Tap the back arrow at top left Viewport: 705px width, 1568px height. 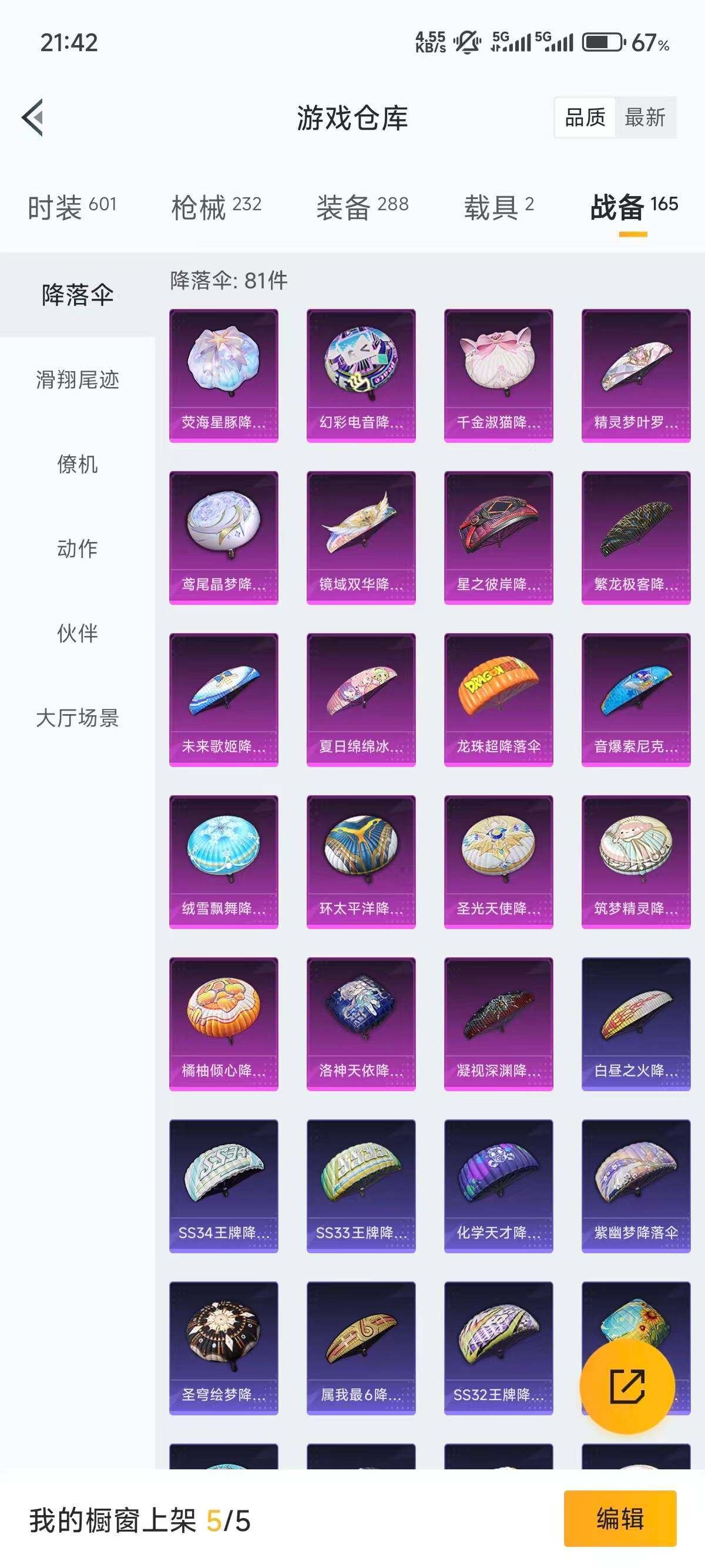(33, 120)
